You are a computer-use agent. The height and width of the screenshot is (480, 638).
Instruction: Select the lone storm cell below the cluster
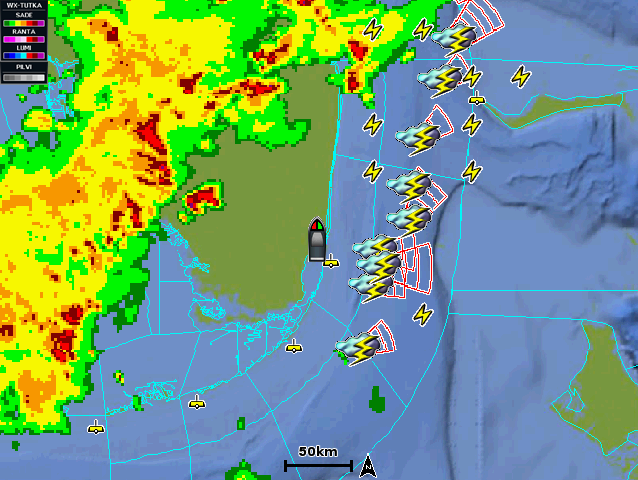(358, 348)
